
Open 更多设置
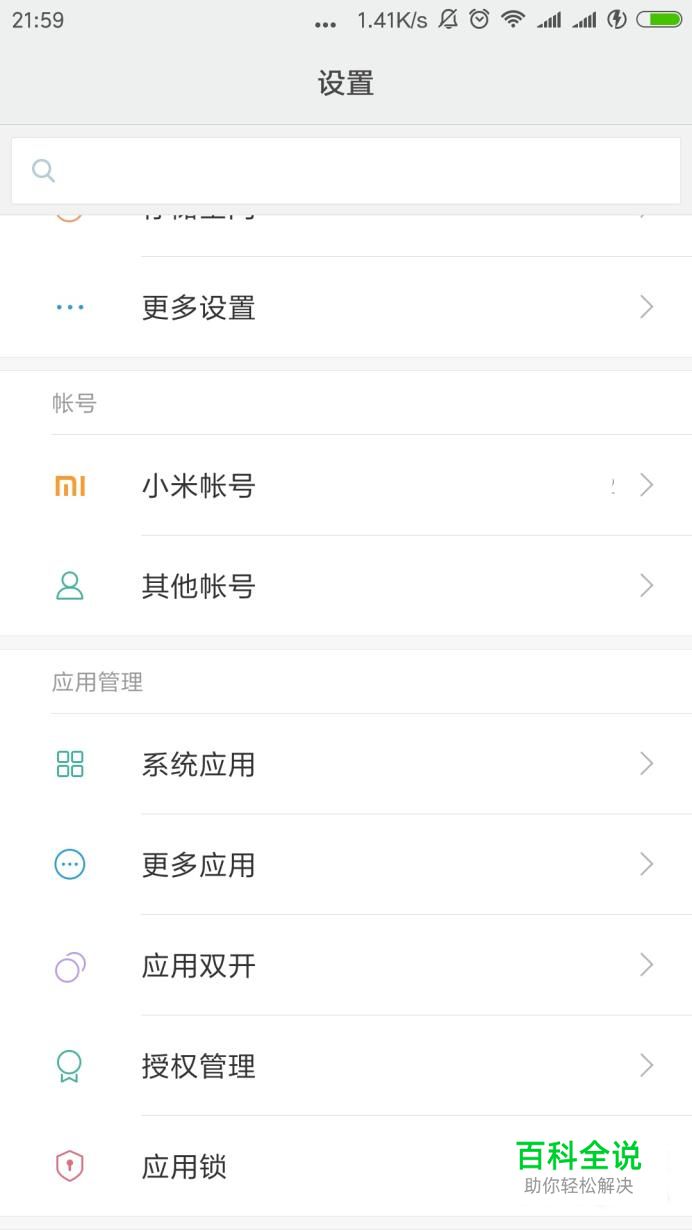click(346, 307)
